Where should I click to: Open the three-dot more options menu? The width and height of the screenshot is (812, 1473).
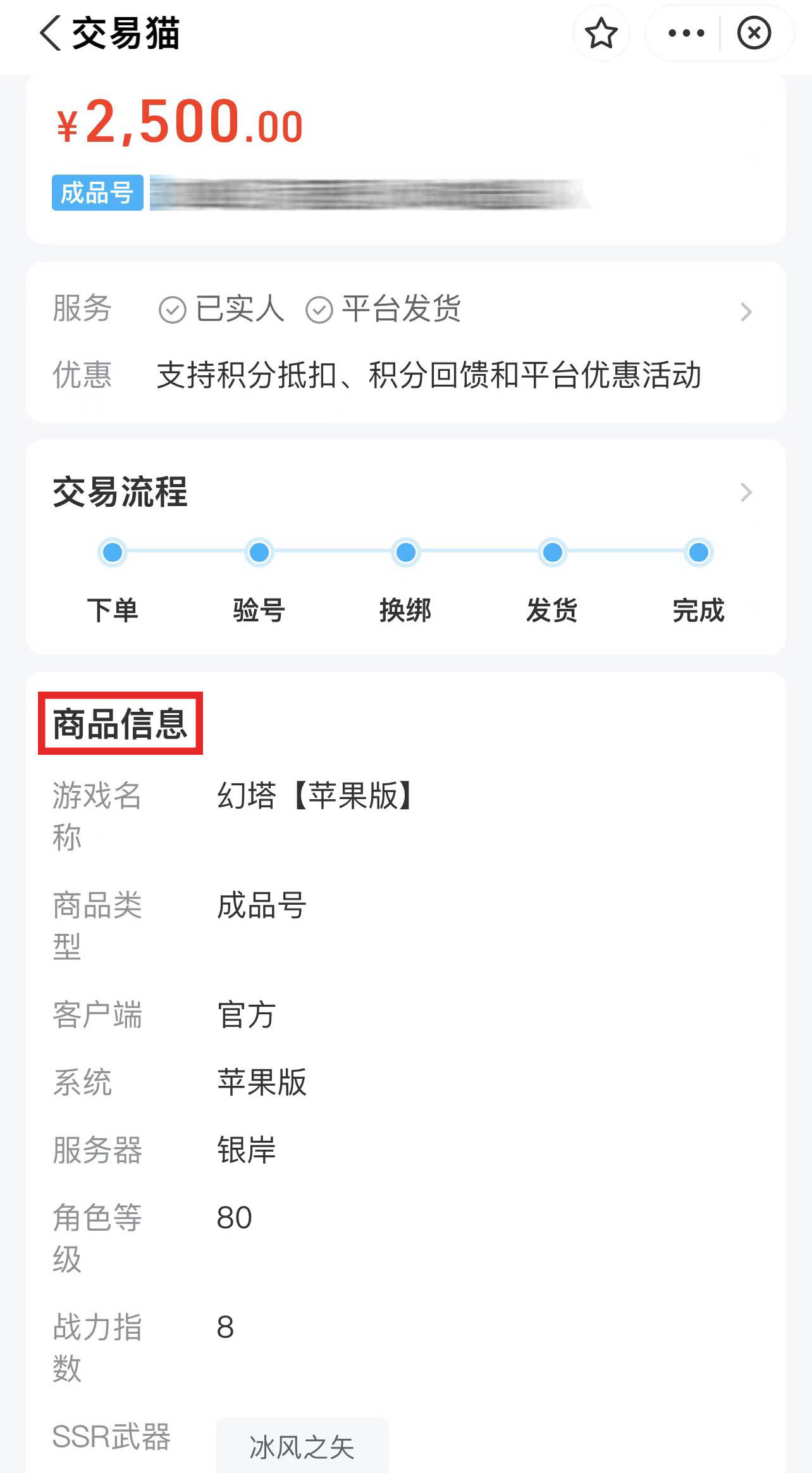coord(686,33)
